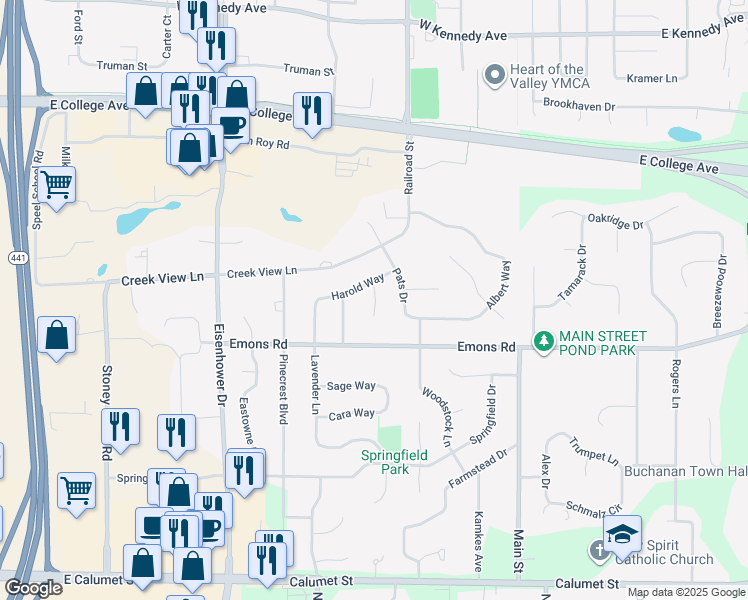Tap the graduation cap school marker
This screenshot has width=748, height=600.
tap(622, 538)
